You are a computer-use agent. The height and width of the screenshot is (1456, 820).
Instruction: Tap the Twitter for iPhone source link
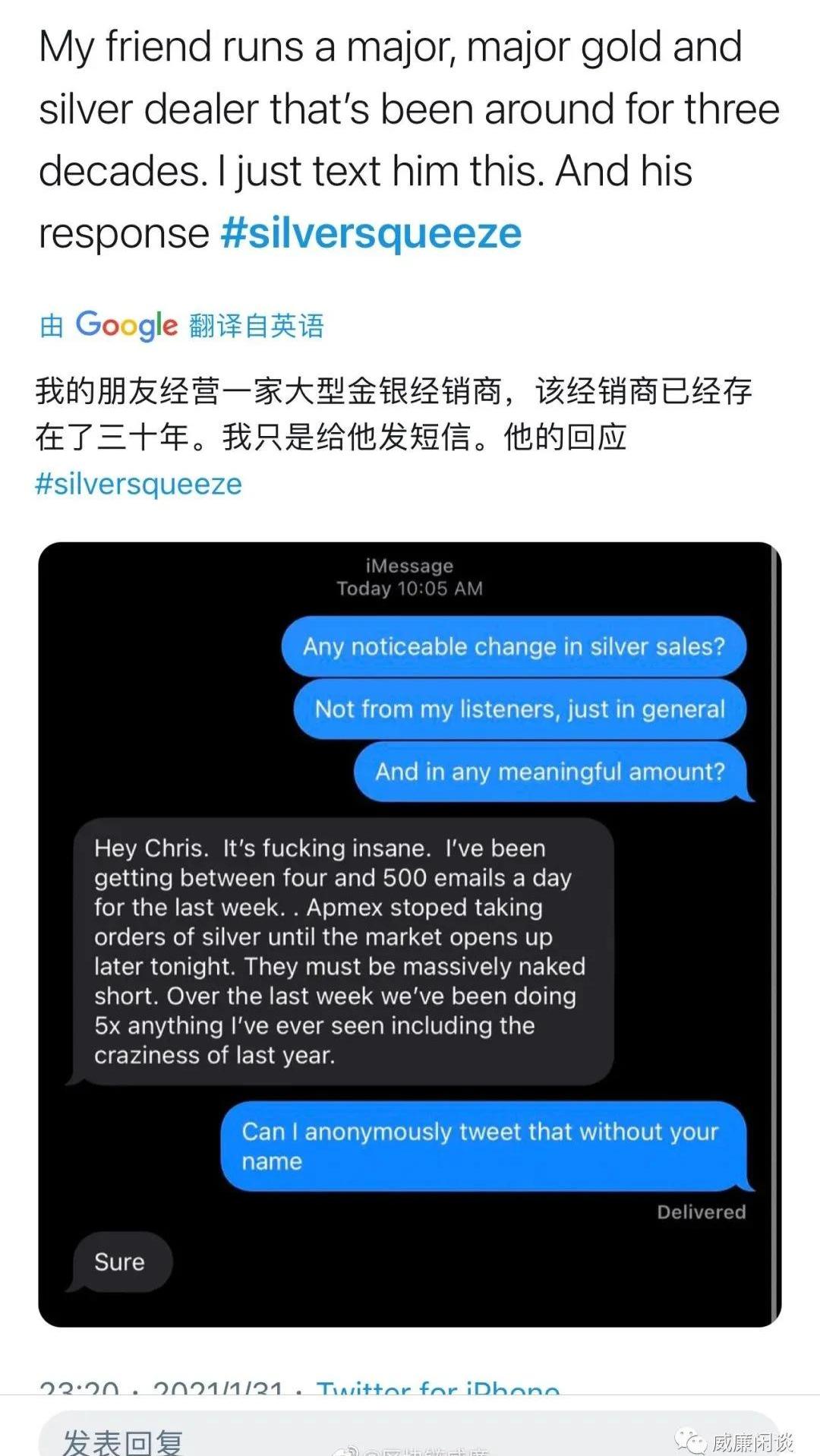(x=438, y=1388)
